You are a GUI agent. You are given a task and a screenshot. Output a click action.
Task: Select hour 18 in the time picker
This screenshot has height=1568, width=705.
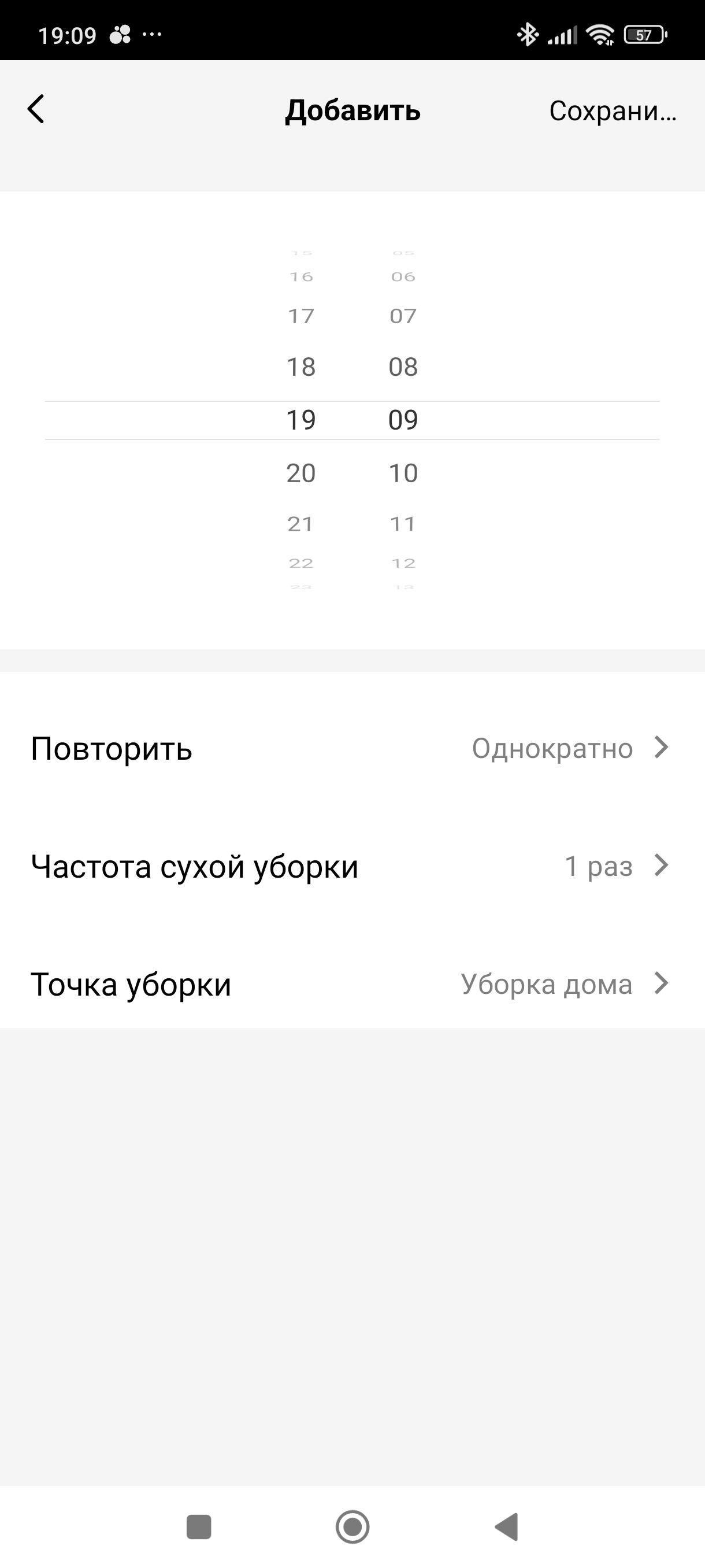[301, 367]
